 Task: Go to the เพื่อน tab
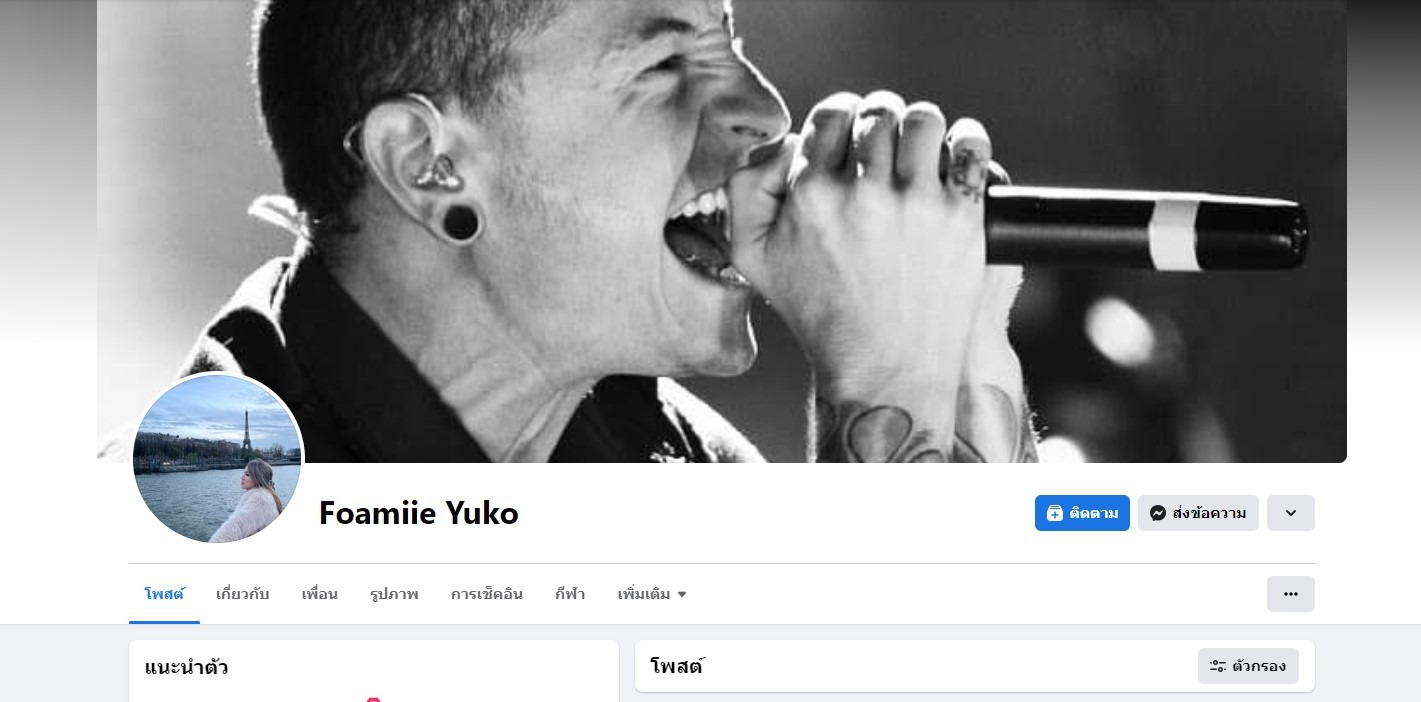[x=319, y=594]
